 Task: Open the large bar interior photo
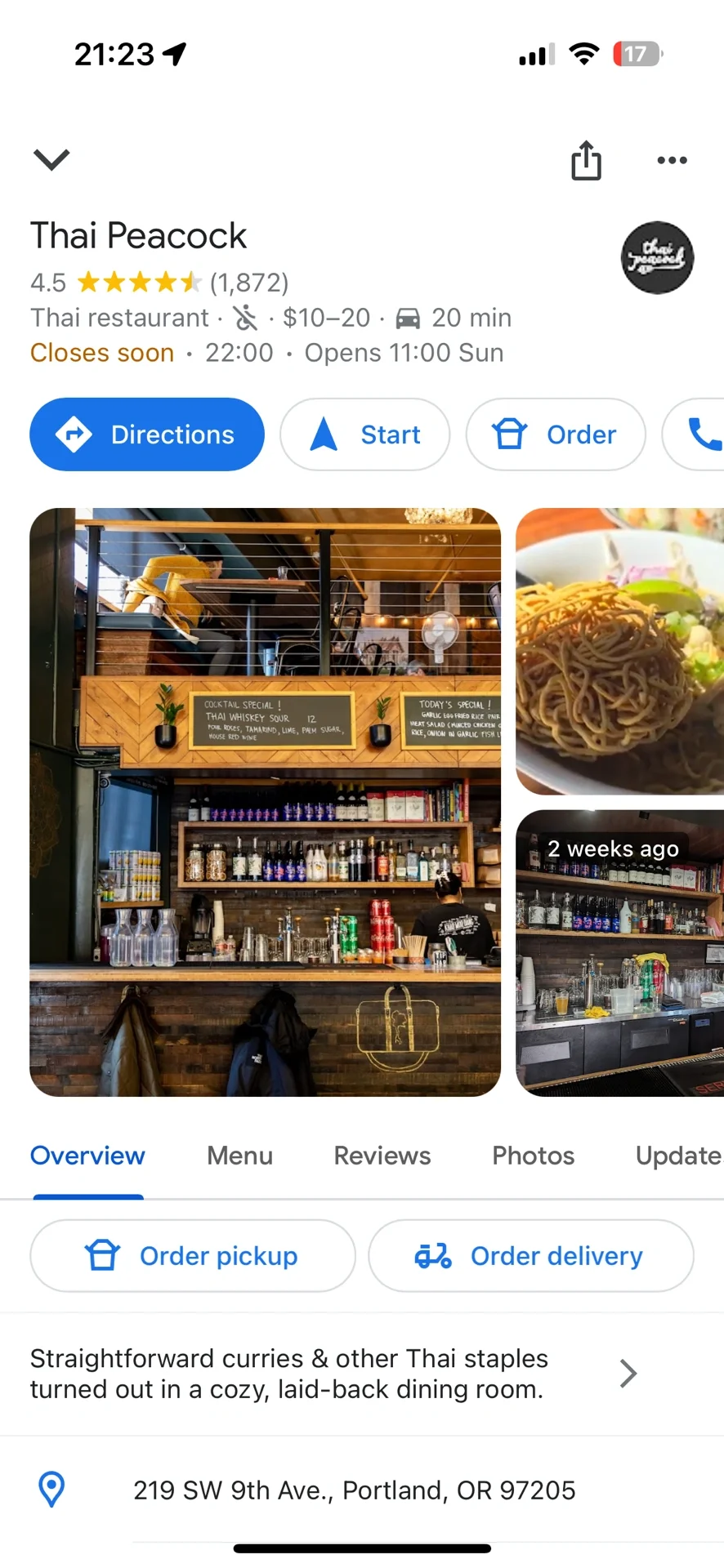click(265, 802)
